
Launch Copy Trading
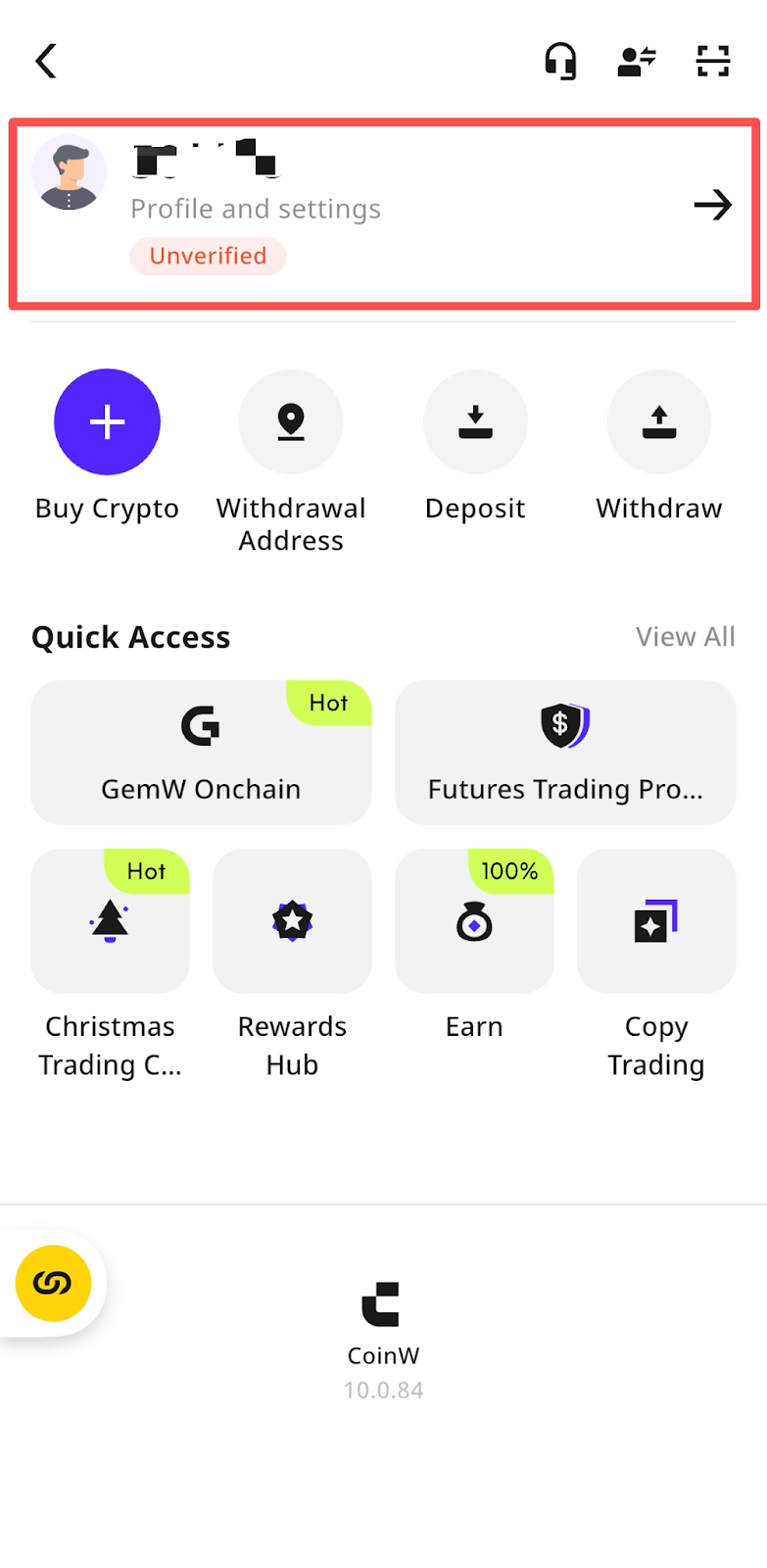(x=656, y=921)
